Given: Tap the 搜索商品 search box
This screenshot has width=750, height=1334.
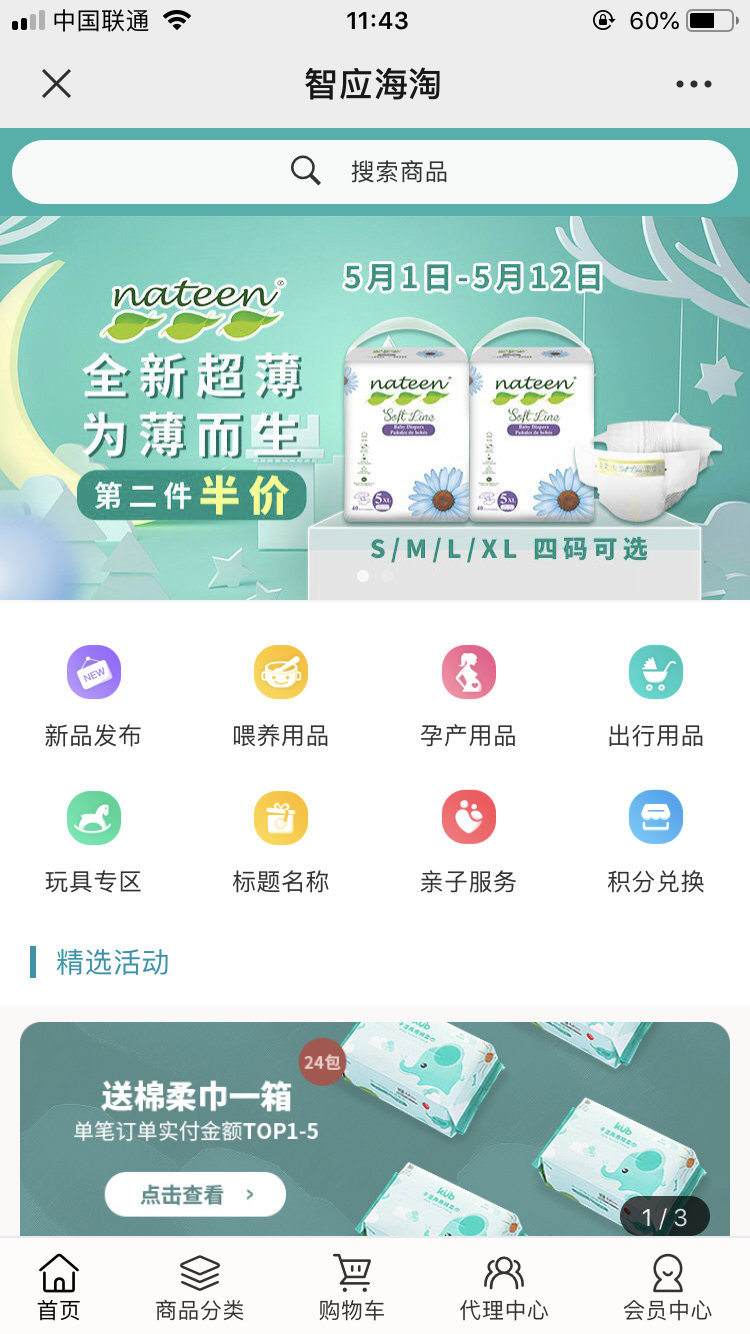Looking at the screenshot, I should coord(375,172).
